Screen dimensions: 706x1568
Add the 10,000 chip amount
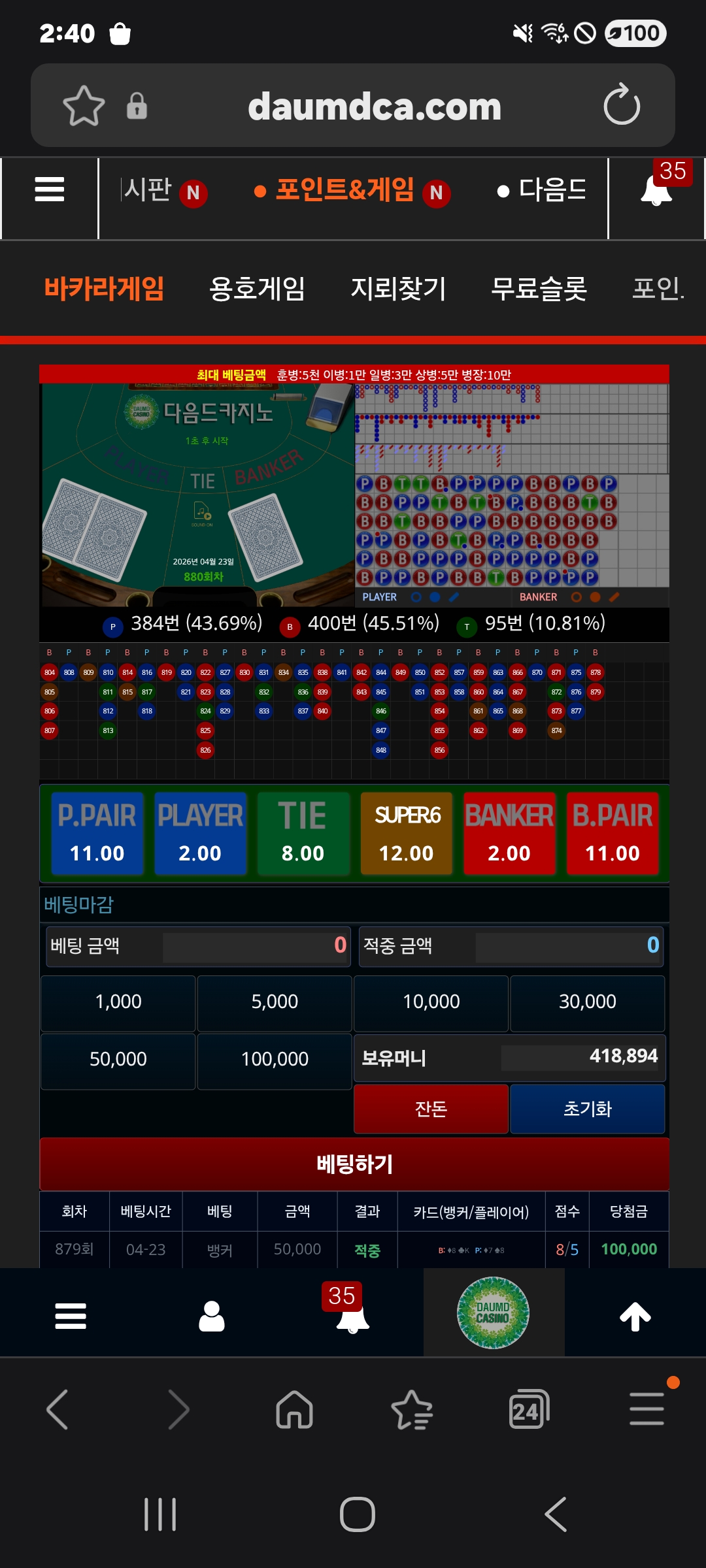coord(431,1002)
